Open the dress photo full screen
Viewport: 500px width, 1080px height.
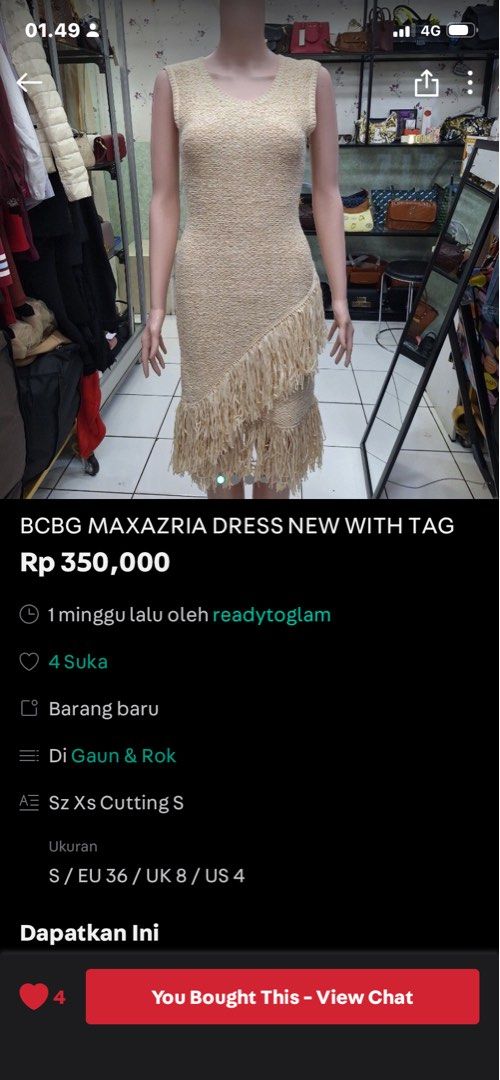250,249
